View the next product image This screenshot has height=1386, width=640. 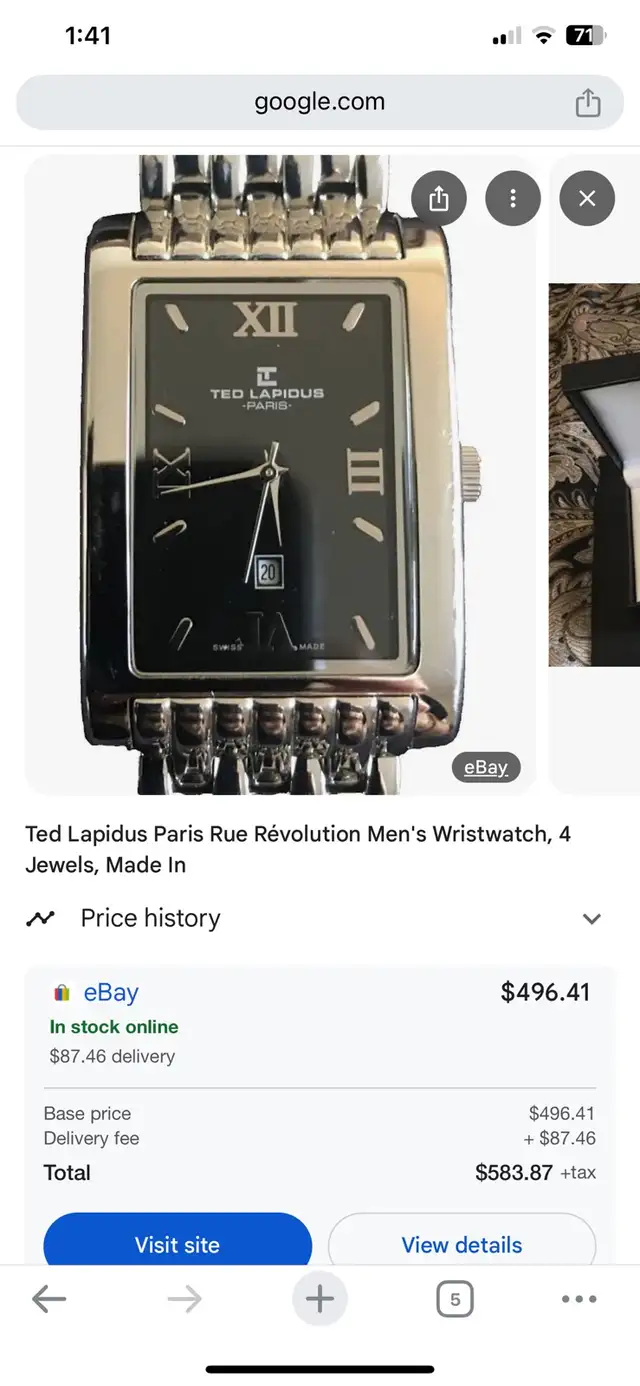coord(594,475)
